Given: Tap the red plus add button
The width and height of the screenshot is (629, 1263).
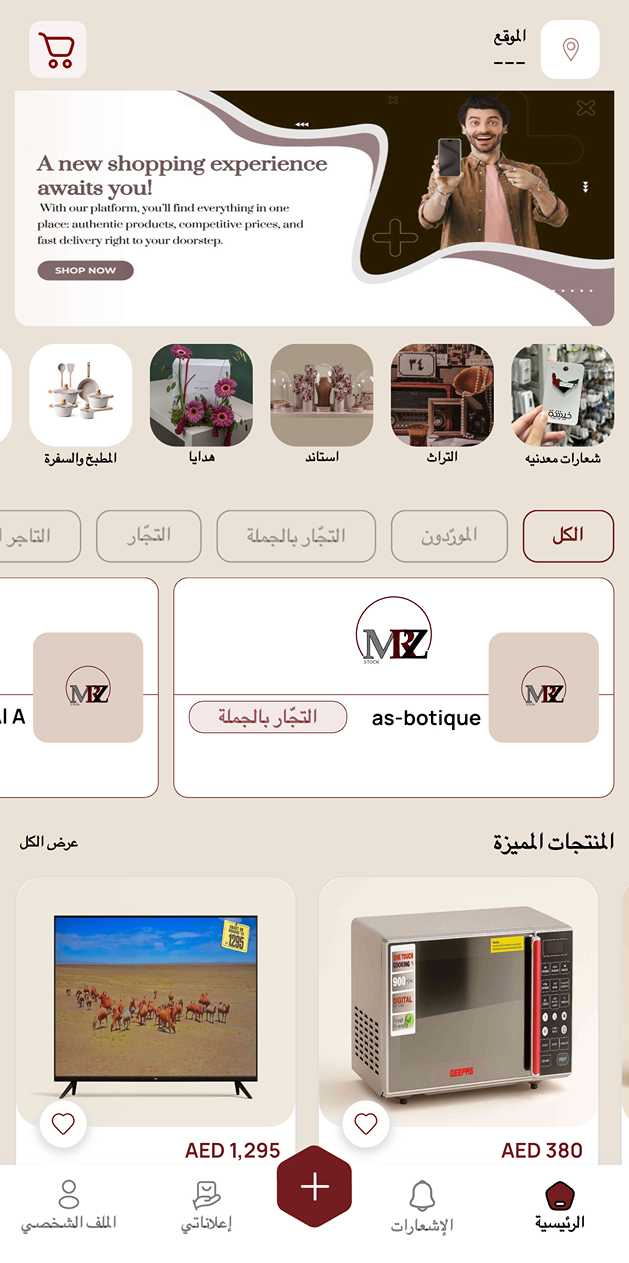Looking at the screenshot, I should coord(315,1187).
